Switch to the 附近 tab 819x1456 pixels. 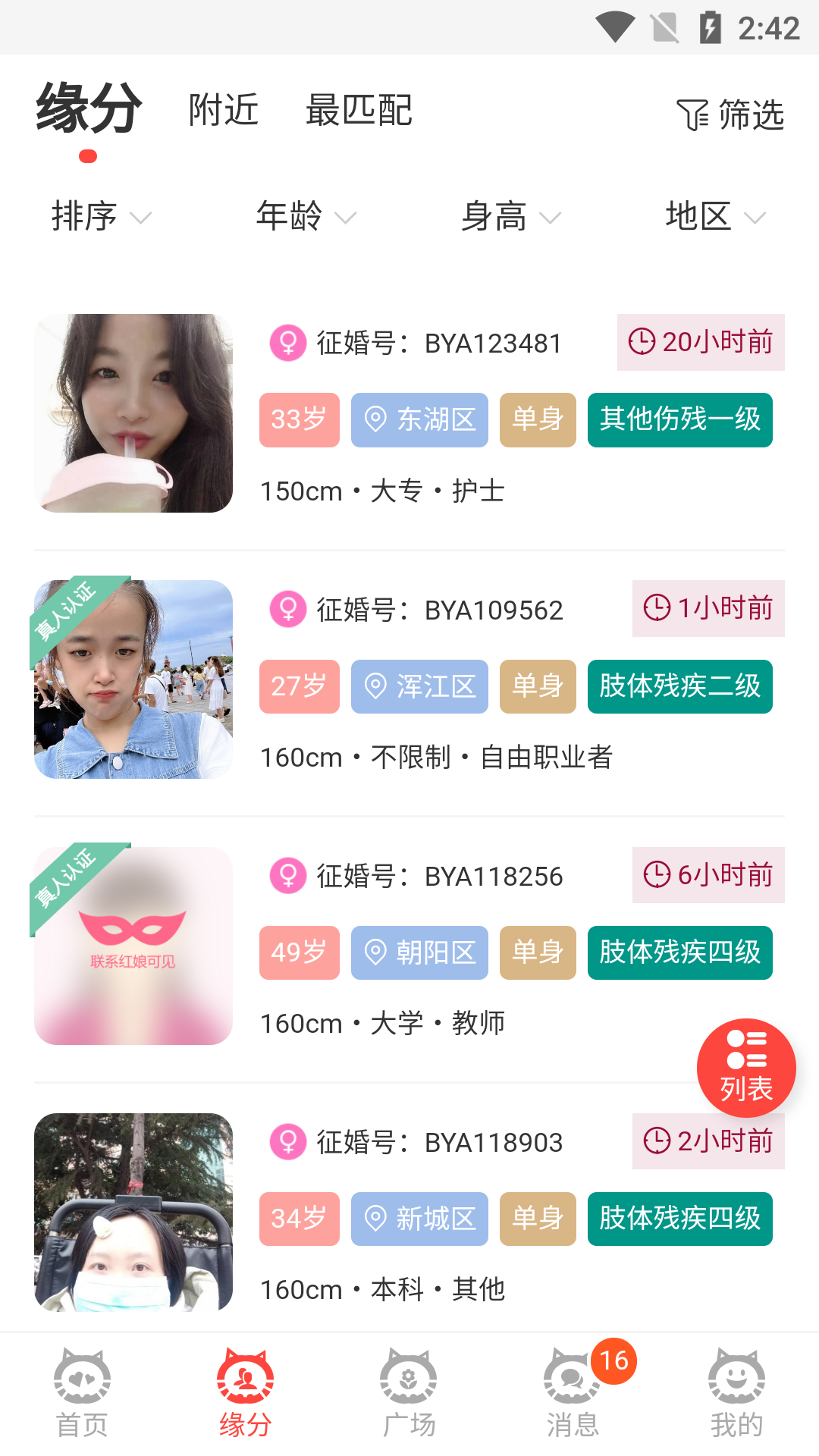click(224, 111)
